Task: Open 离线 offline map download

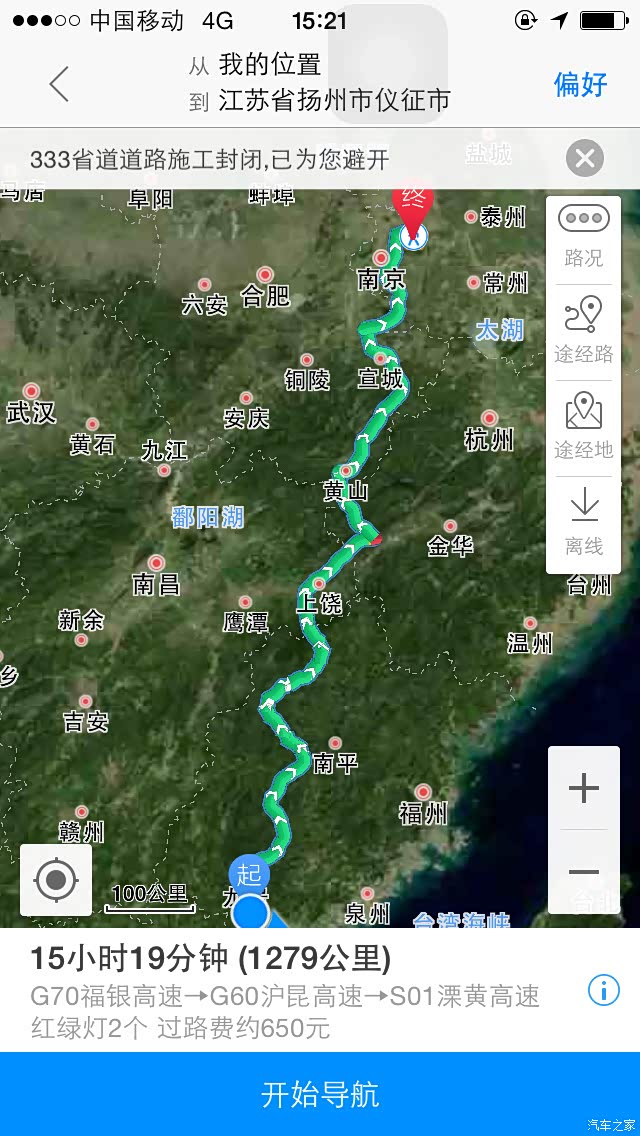Action: pos(583,524)
